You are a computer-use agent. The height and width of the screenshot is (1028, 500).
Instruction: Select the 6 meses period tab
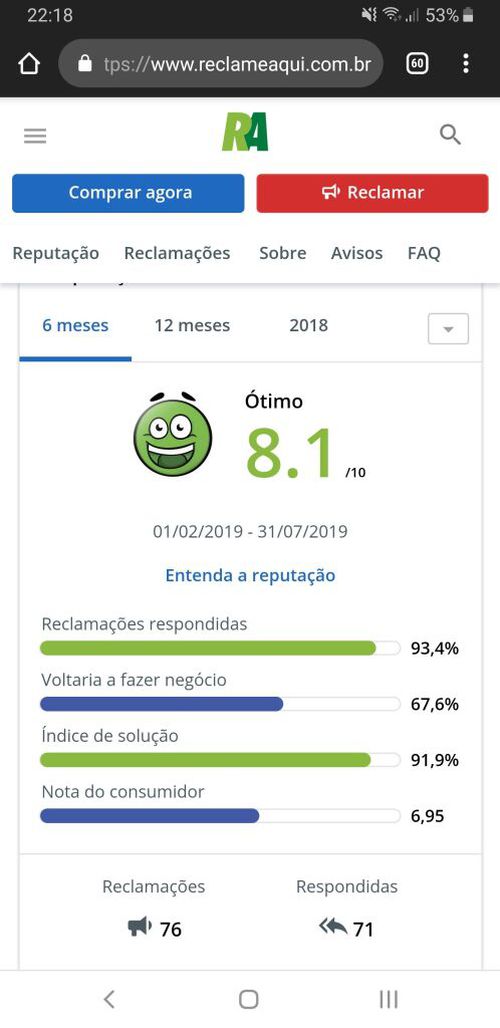(x=75, y=326)
